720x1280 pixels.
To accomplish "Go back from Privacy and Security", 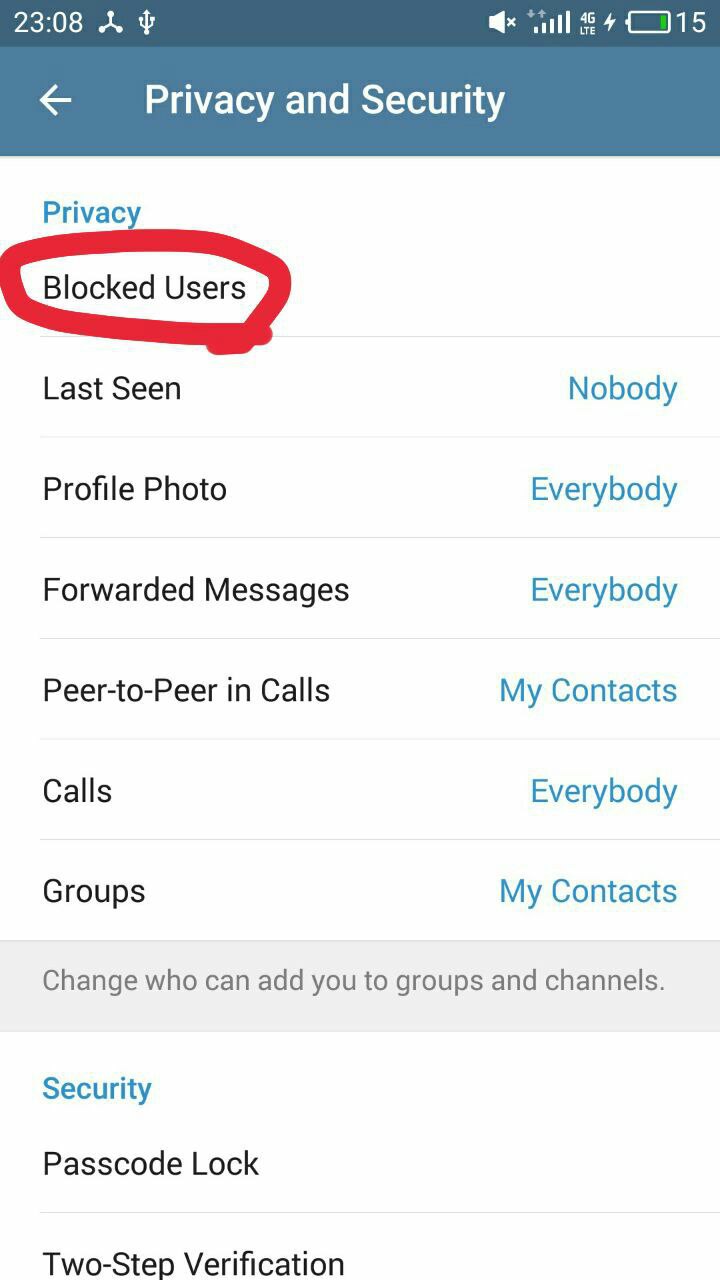I will pyautogui.click(x=56, y=100).
